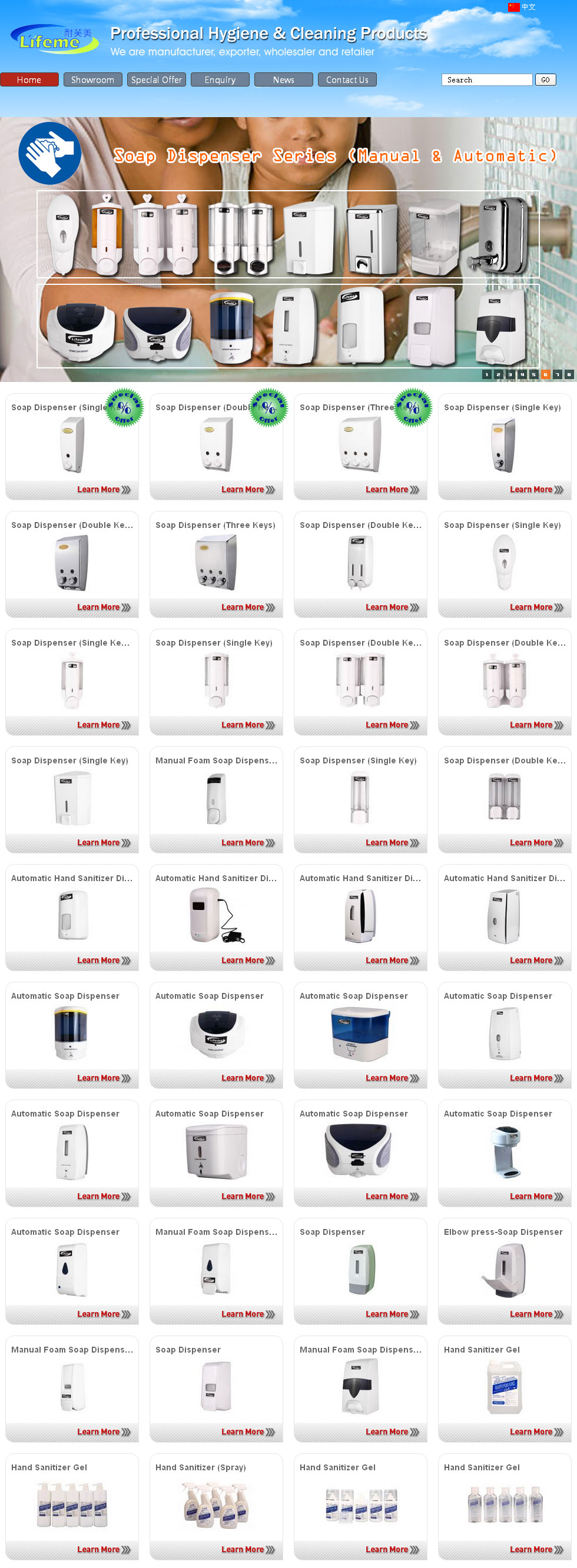Open the Lifeme logo home link
This screenshot has height=1568, width=577.
54,39
